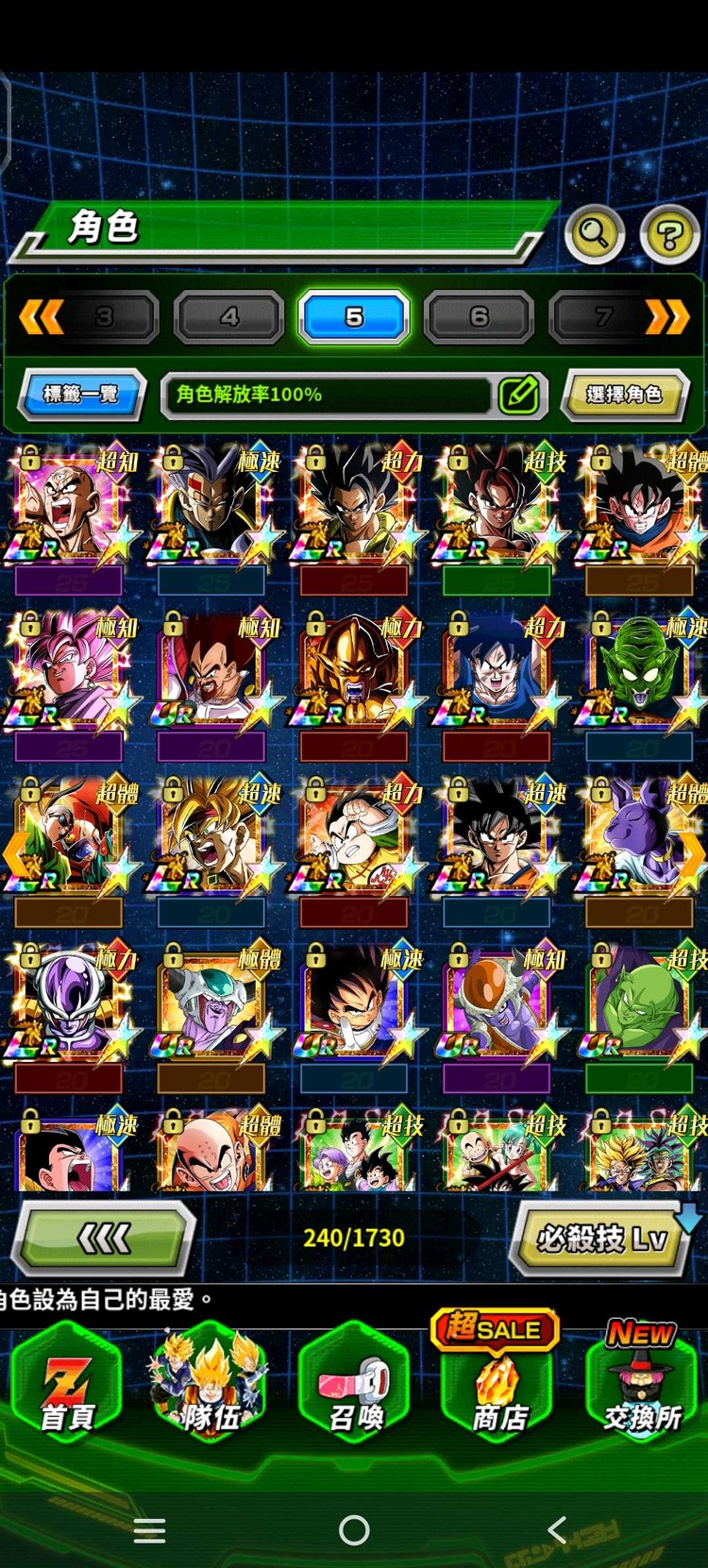Open the magnifier search icon
Screen dimensions: 708x1568
click(x=594, y=232)
